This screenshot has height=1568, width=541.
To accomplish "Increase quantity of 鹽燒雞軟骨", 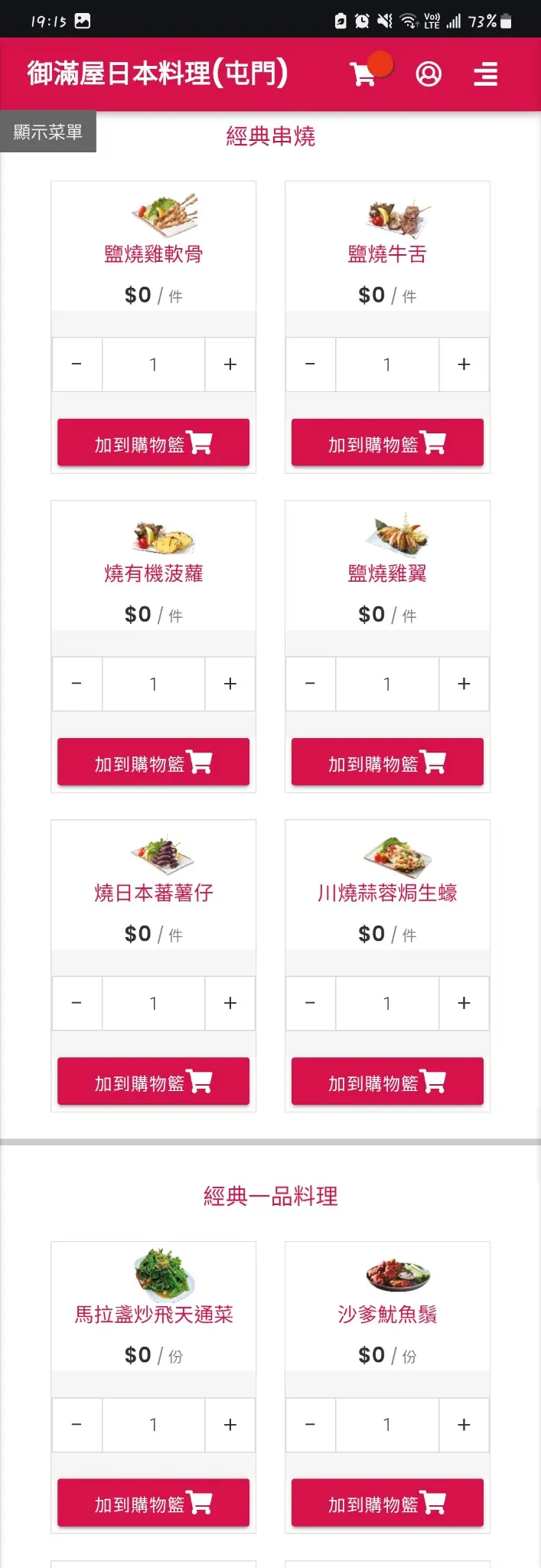I will pos(230,364).
